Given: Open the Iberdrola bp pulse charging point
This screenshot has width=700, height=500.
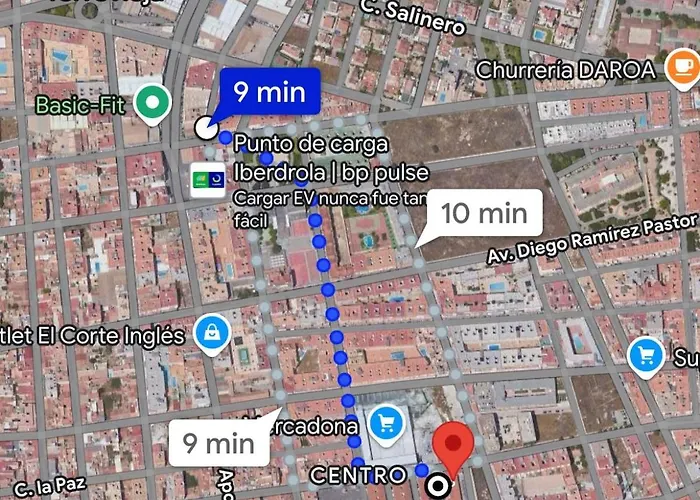Looking at the screenshot, I should click(209, 179).
